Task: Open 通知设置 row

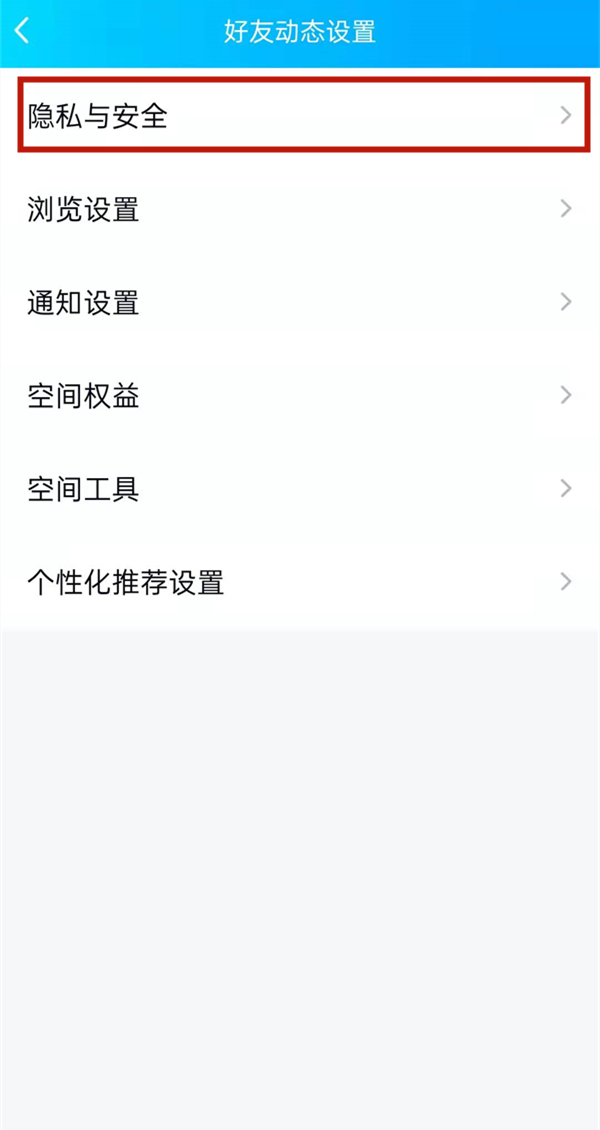Action: pyautogui.click(x=300, y=302)
